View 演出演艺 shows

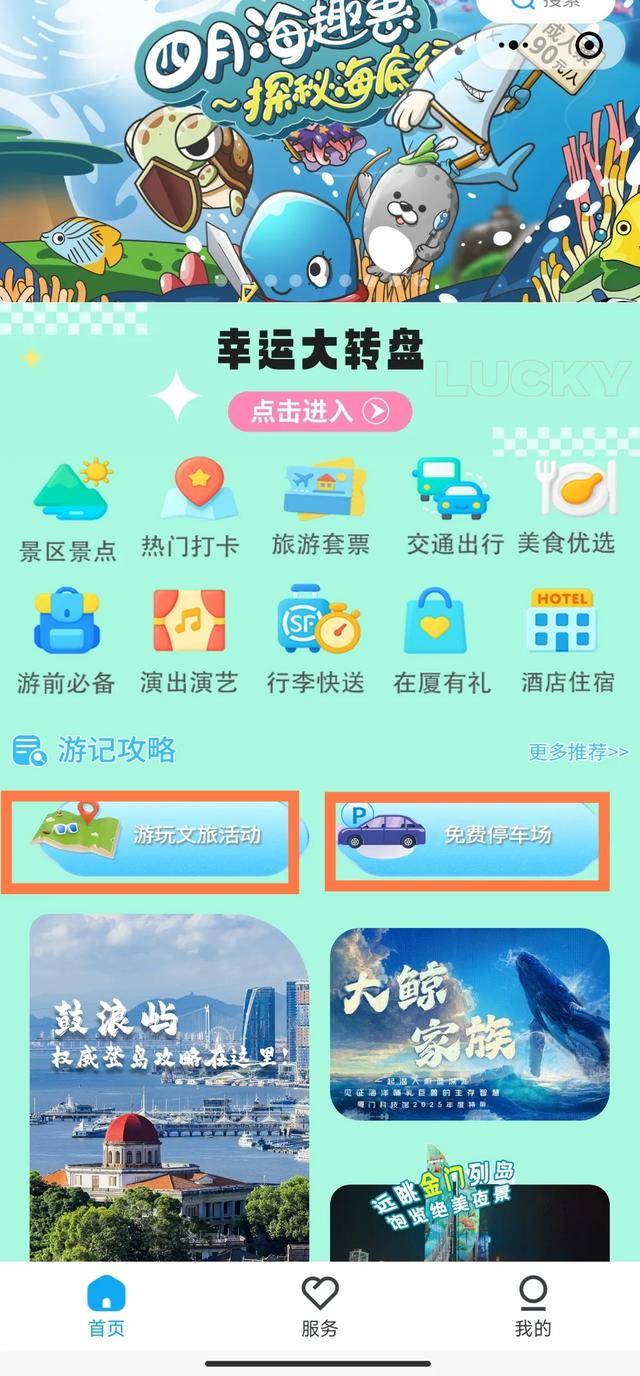[x=189, y=642]
